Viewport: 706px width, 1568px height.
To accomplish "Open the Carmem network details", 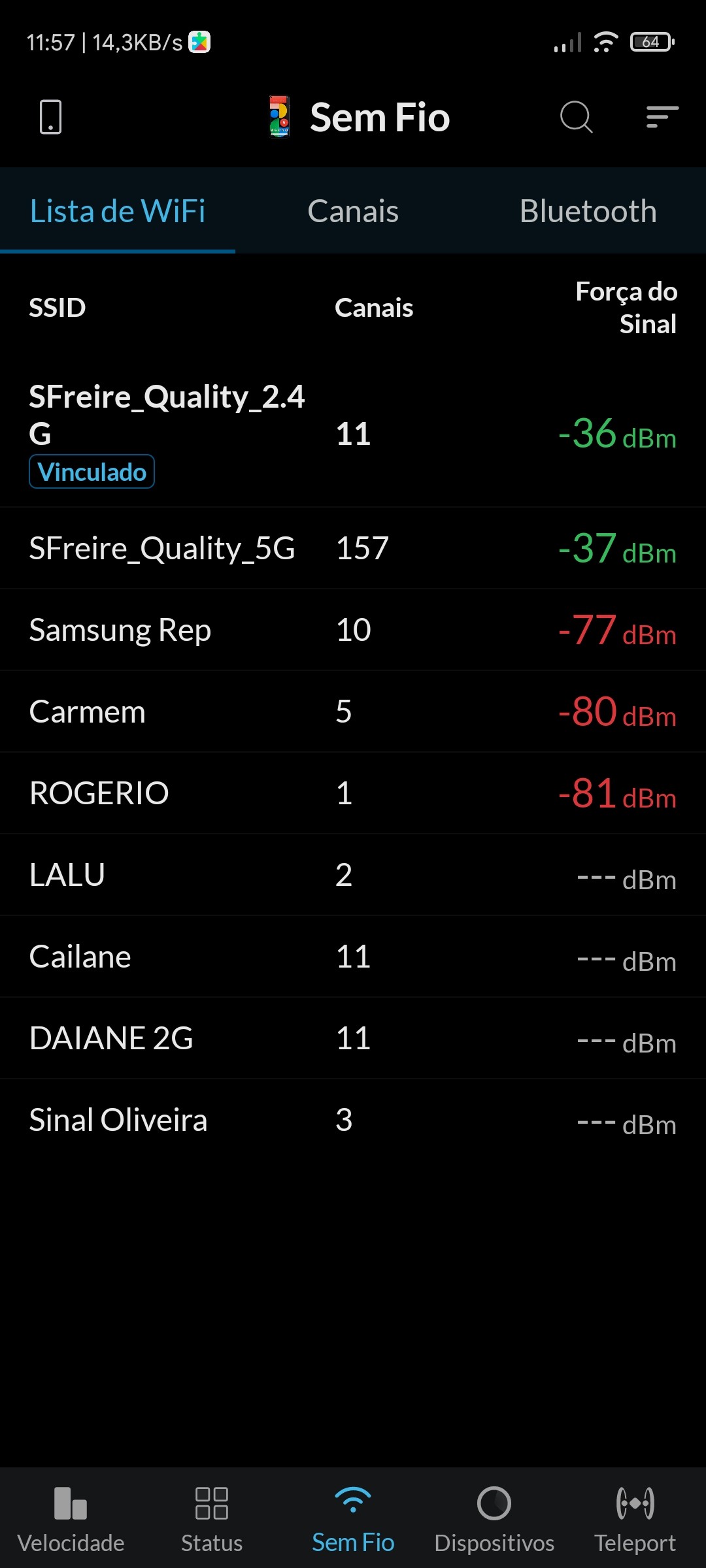I will coord(353,711).
